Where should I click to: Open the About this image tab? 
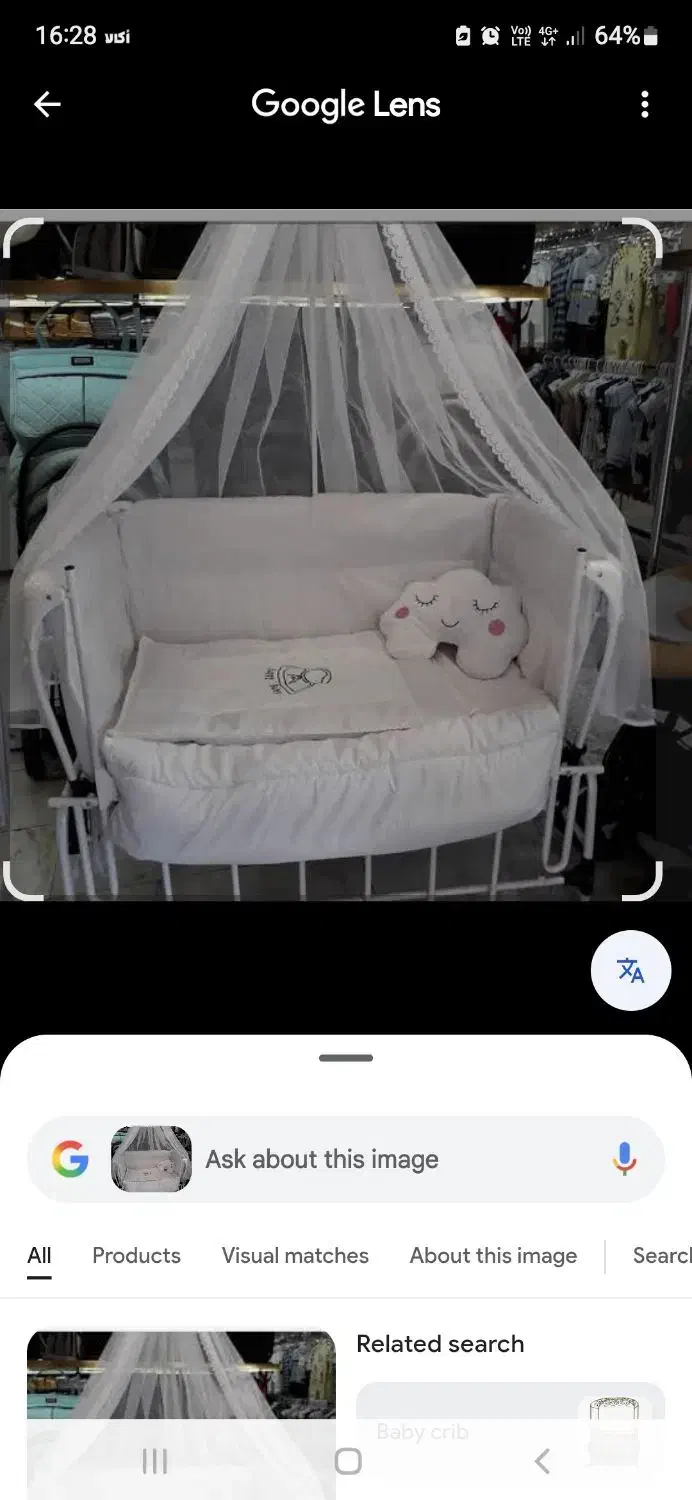coord(493,1255)
